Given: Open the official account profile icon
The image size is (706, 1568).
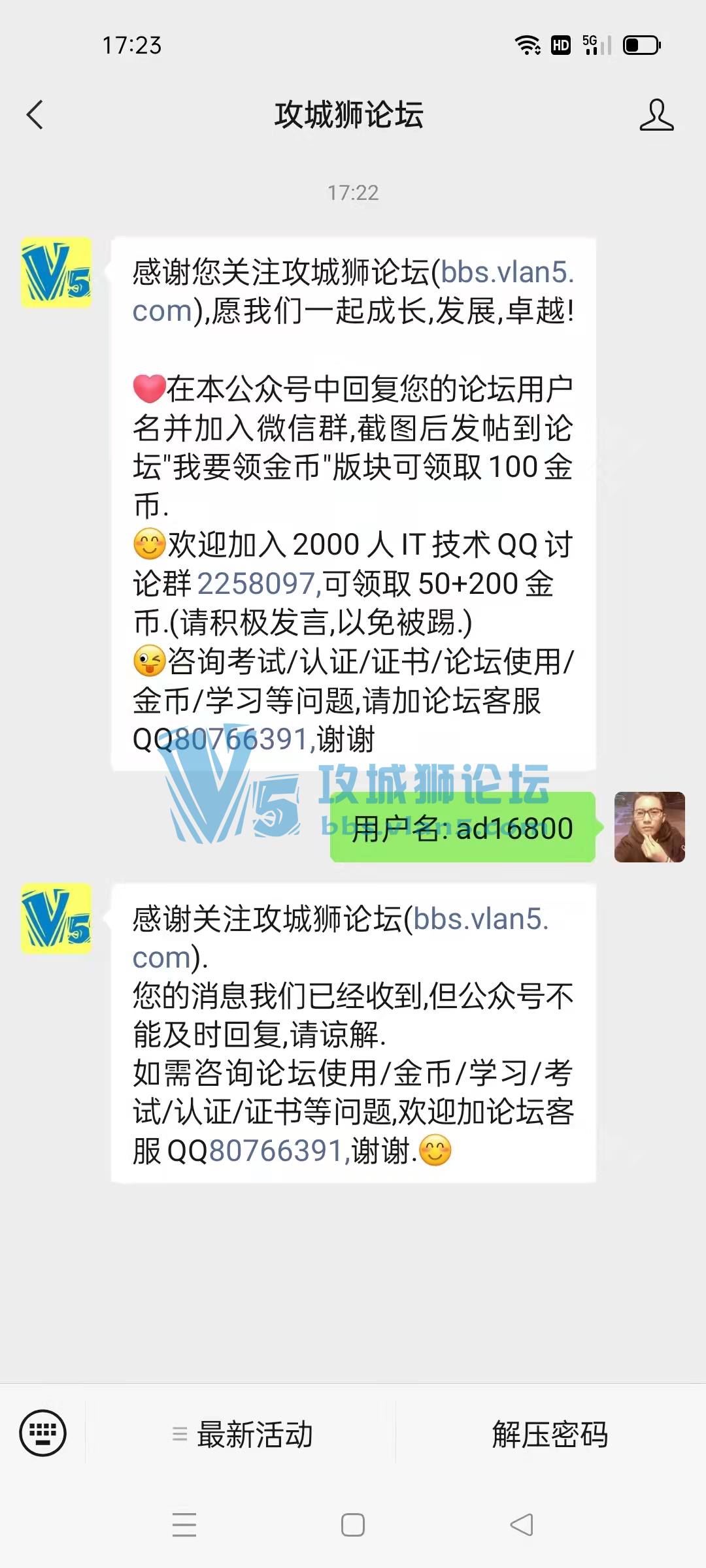Looking at the screenshot, I should tap(656, 115).
